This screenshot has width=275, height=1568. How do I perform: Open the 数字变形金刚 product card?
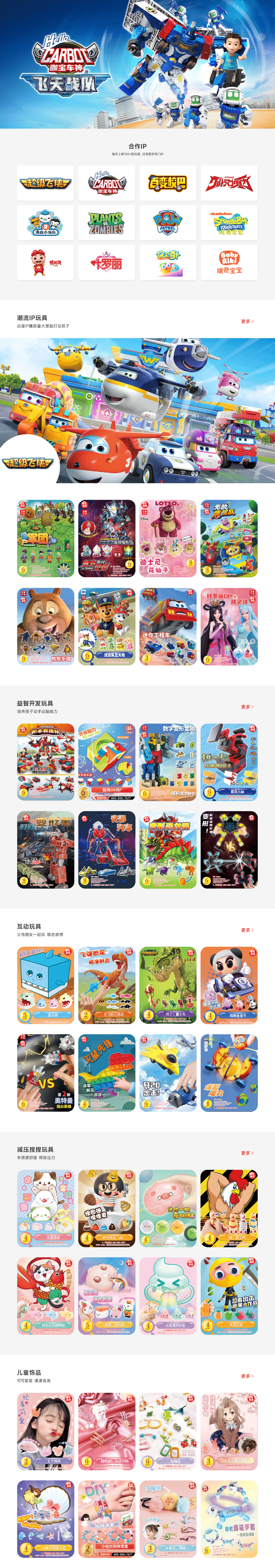click(x=168, y=762)
